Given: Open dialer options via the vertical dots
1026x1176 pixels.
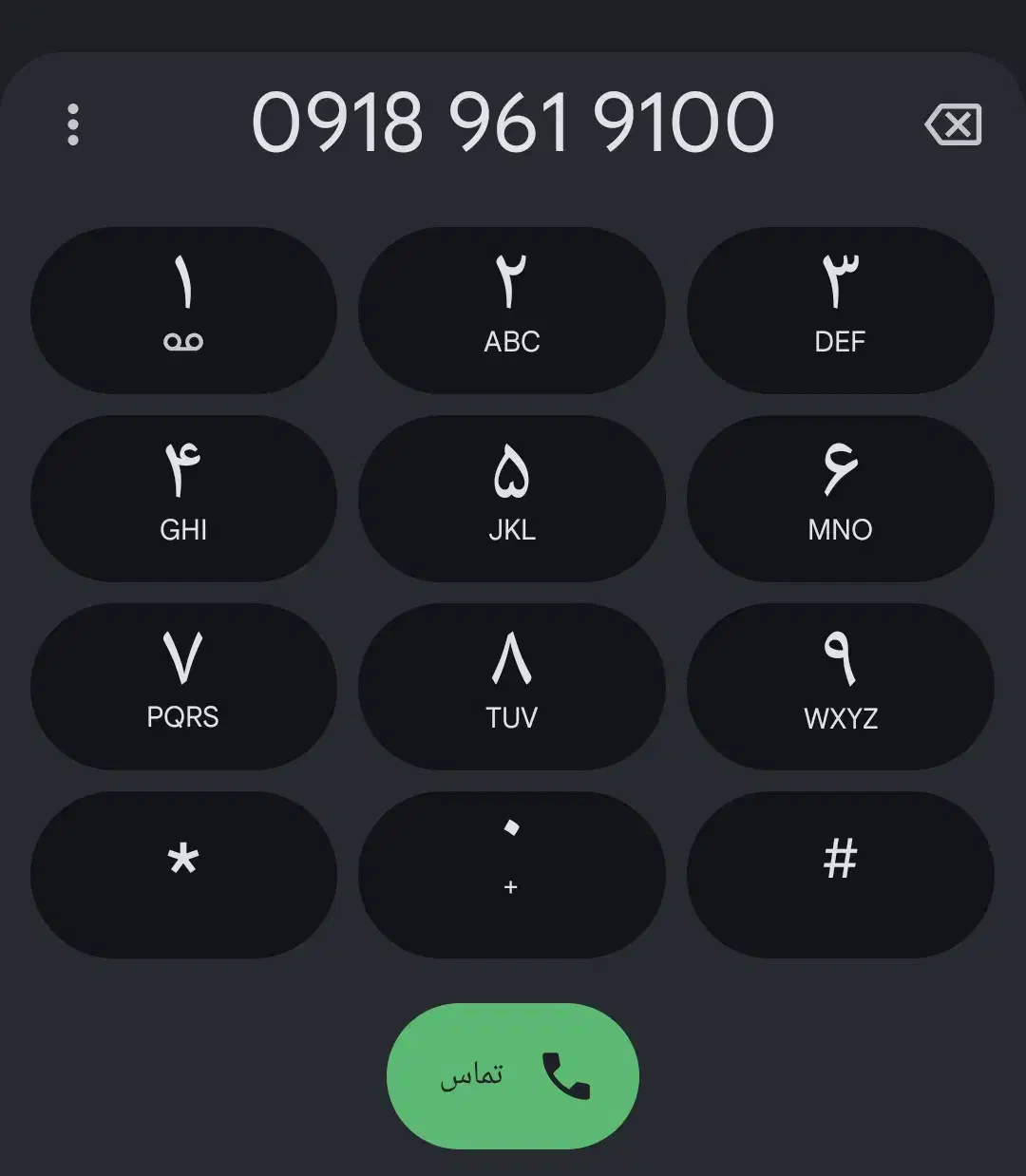Looking at the screenshot, I should (73, 123).
